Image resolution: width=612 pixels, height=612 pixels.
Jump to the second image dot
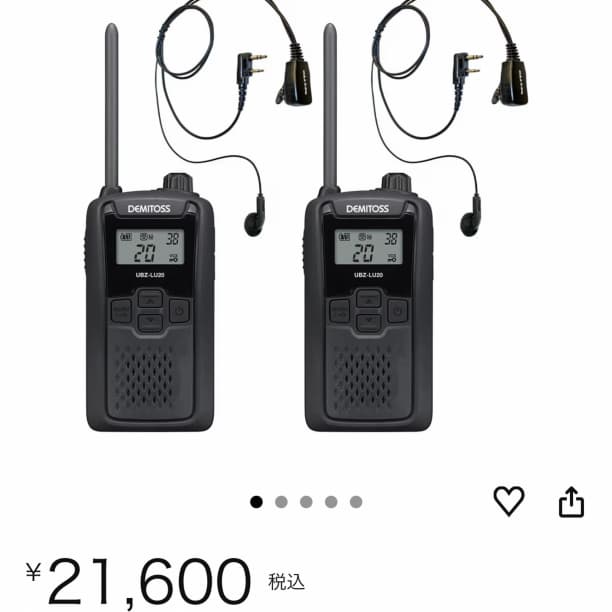point(281,502)
